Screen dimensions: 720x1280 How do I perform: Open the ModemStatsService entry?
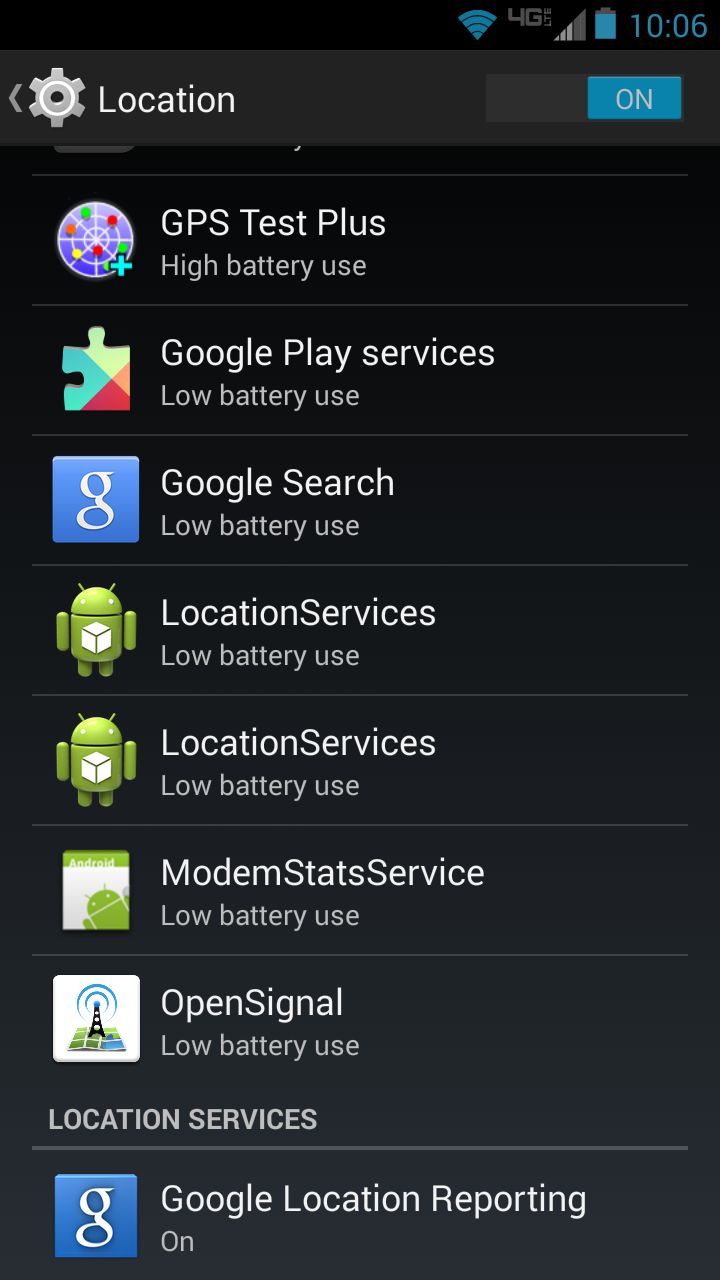360,891
